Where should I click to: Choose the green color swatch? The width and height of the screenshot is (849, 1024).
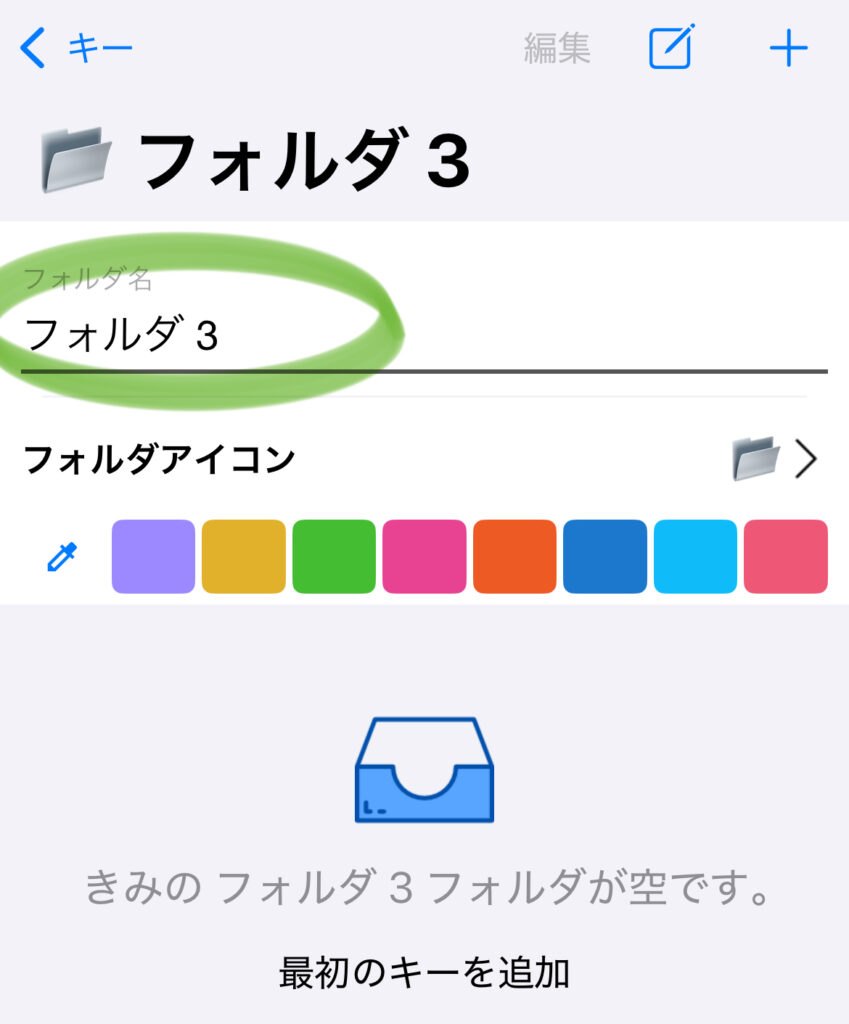coord(334,557)
